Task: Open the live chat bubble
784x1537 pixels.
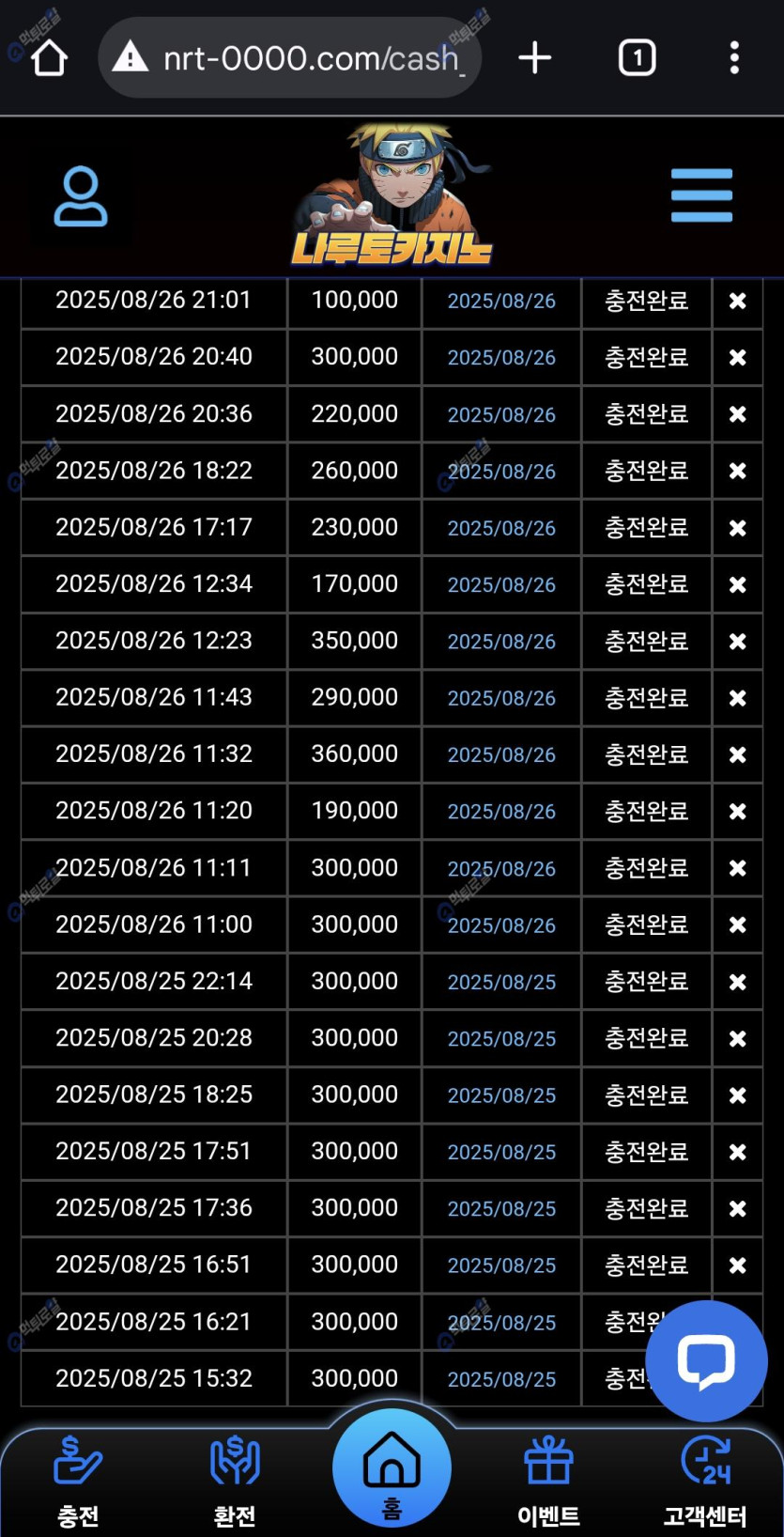Action: pos(706,1361)
